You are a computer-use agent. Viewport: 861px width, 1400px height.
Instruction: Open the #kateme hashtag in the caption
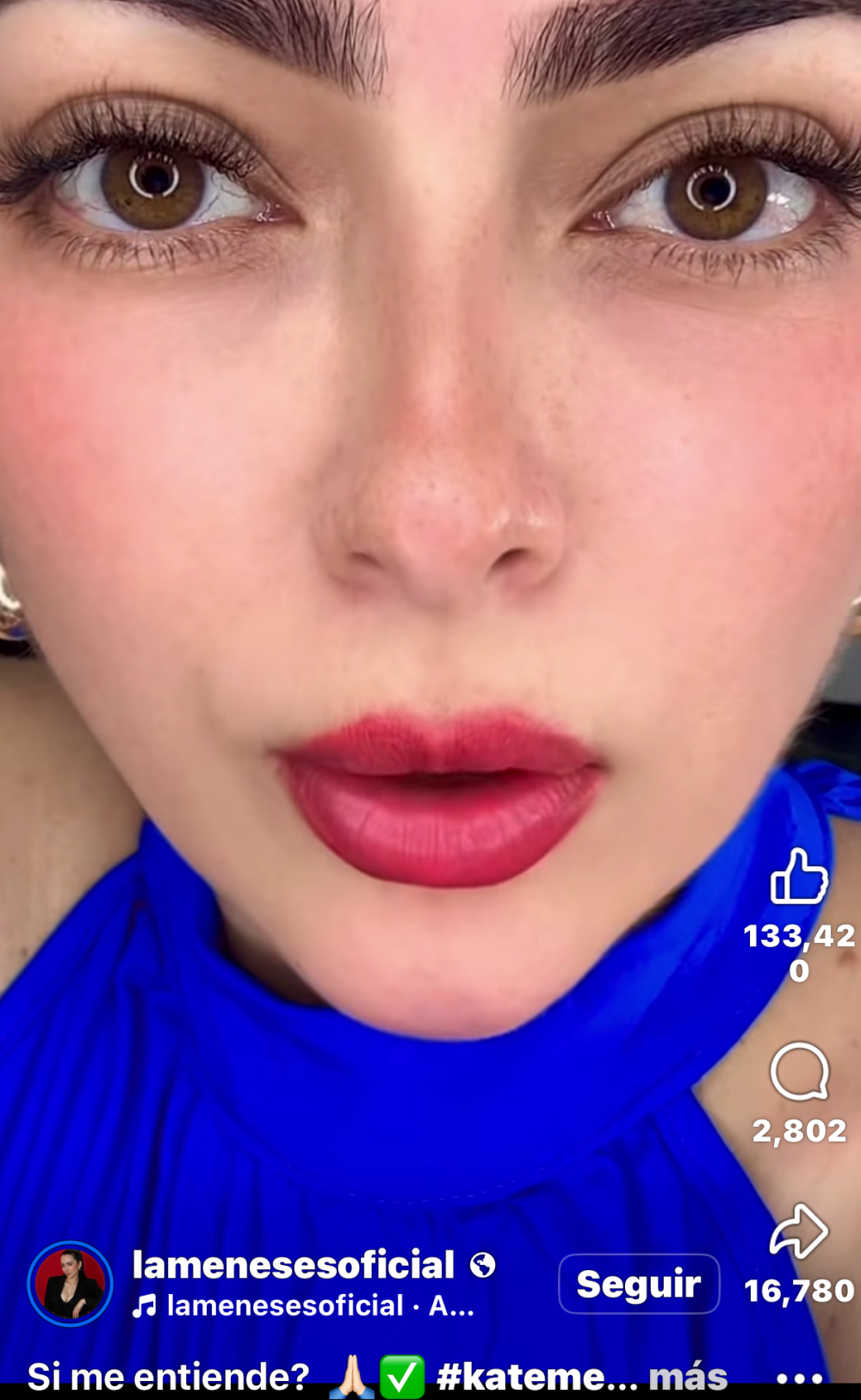525,1377
